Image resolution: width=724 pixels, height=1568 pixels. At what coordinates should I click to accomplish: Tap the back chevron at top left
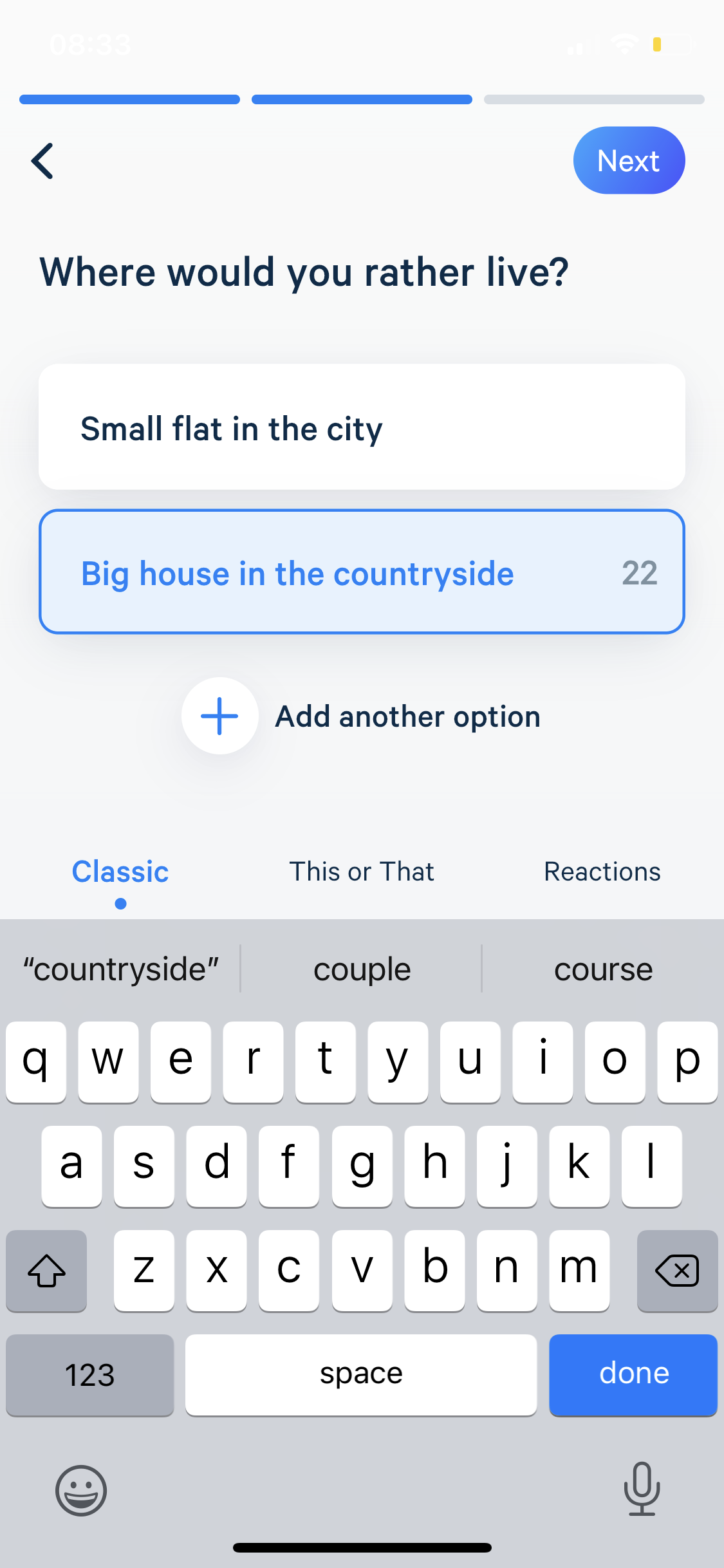[41, 160]
